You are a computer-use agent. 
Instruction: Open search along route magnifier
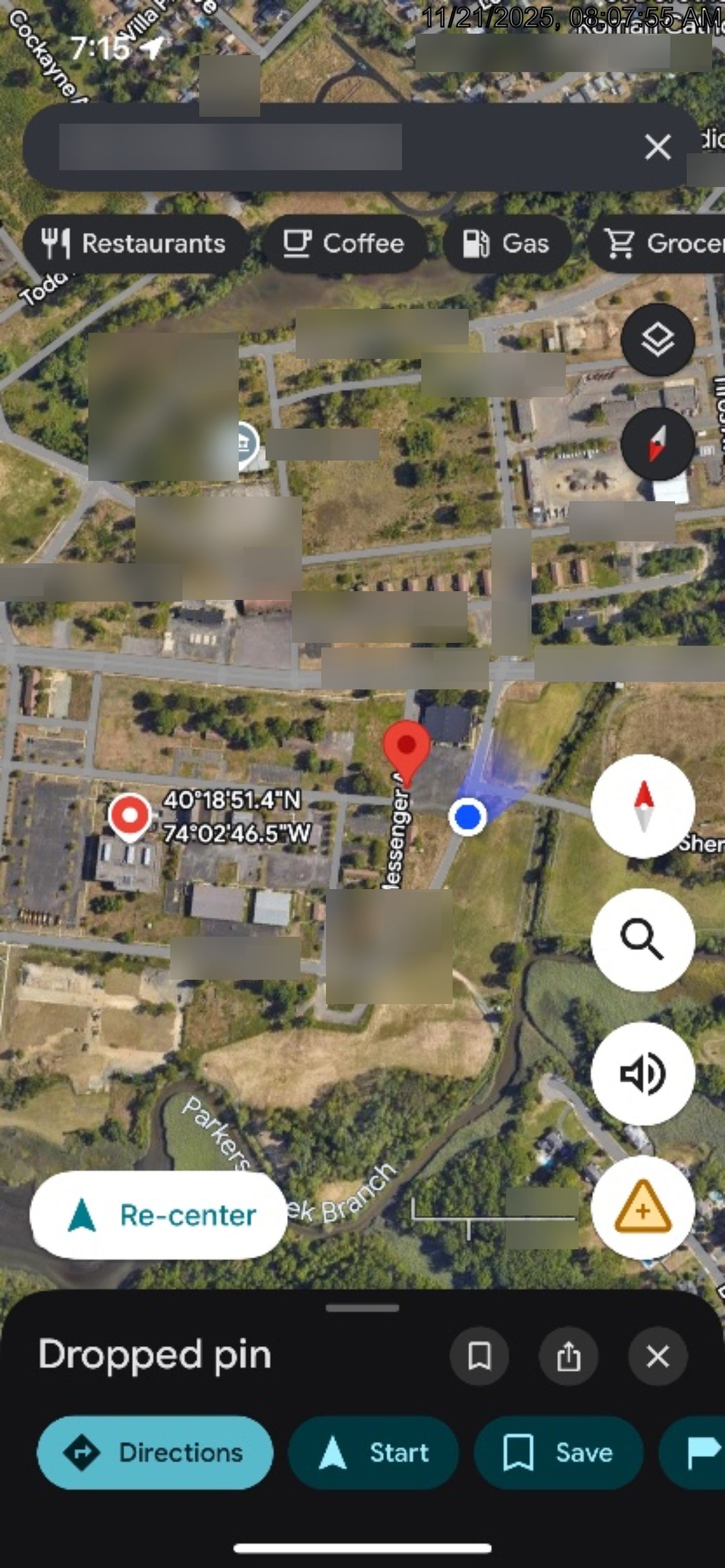pyautogui.click(x=643, y=940)
